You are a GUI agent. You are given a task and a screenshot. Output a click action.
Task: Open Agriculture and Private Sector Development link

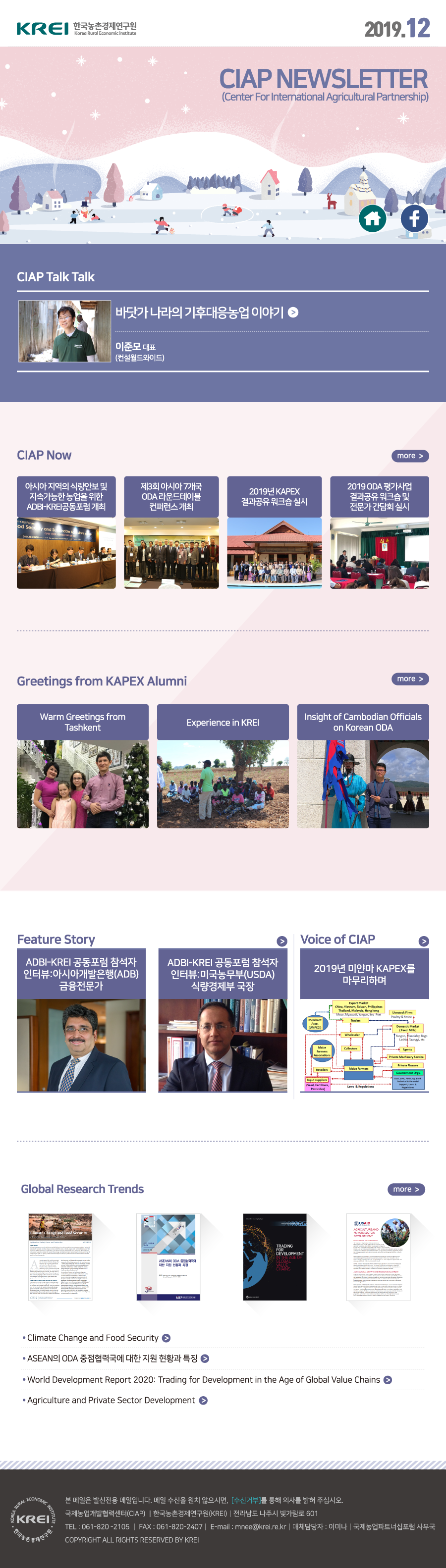point(111,1400)
